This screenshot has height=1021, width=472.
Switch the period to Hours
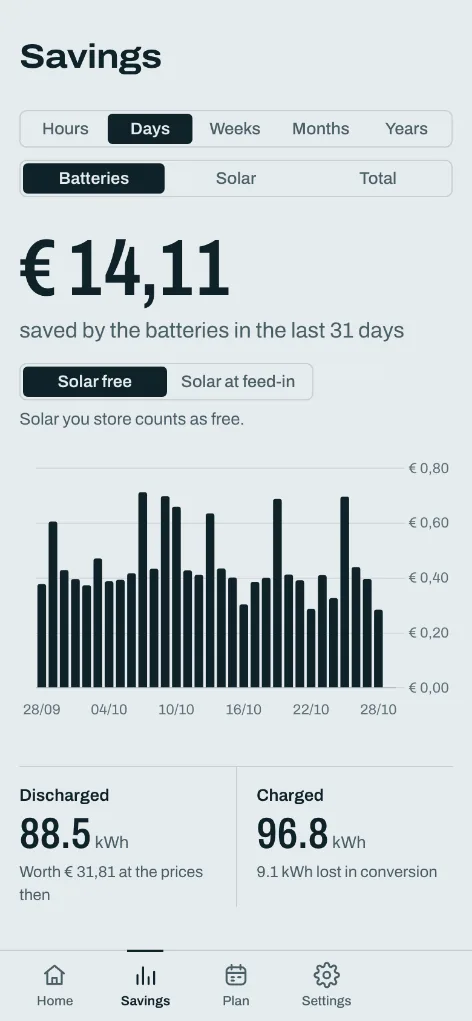(x=65, y=129)
